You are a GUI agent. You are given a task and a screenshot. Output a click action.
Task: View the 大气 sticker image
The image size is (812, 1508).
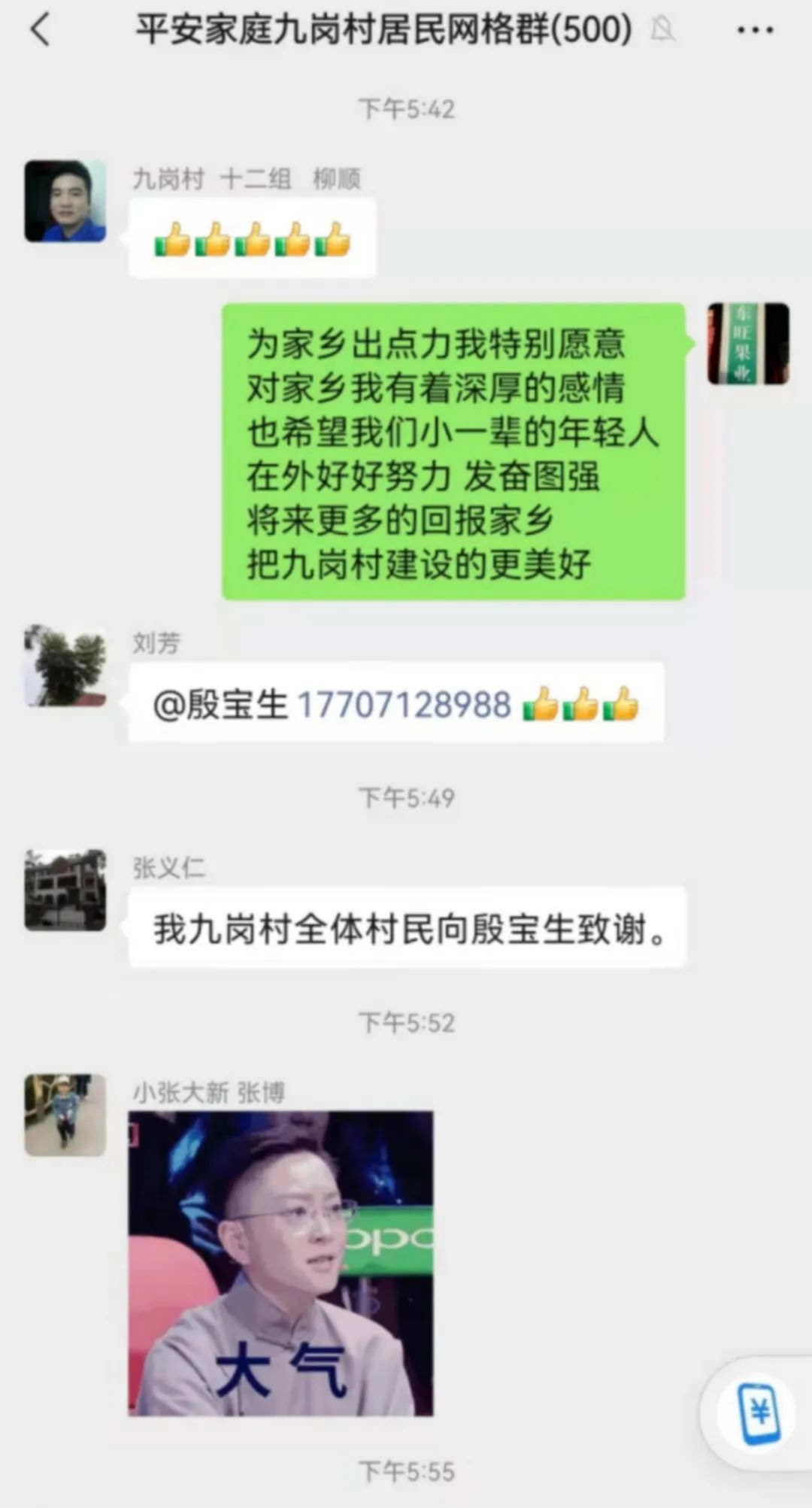point(280,1264)
